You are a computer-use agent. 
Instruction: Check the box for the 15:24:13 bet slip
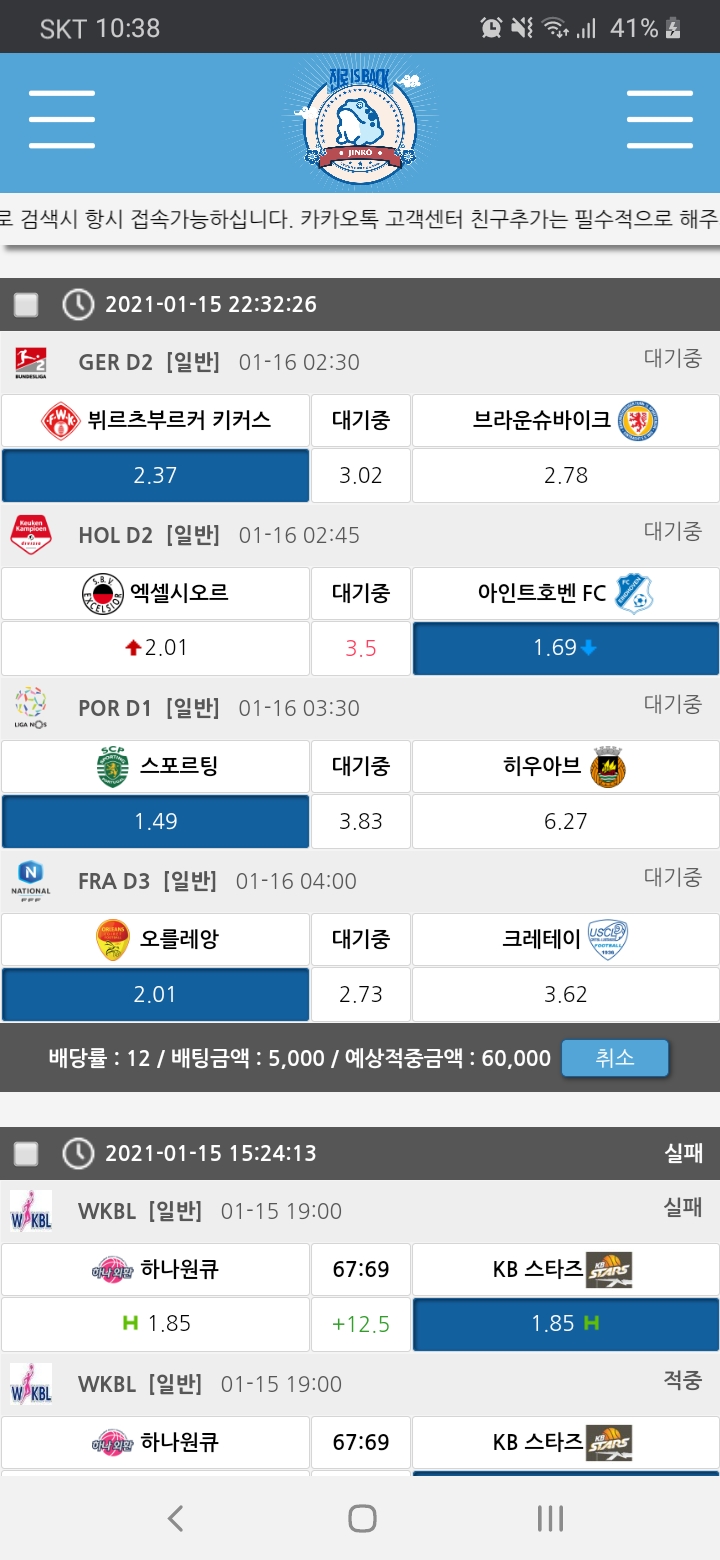27,1153
